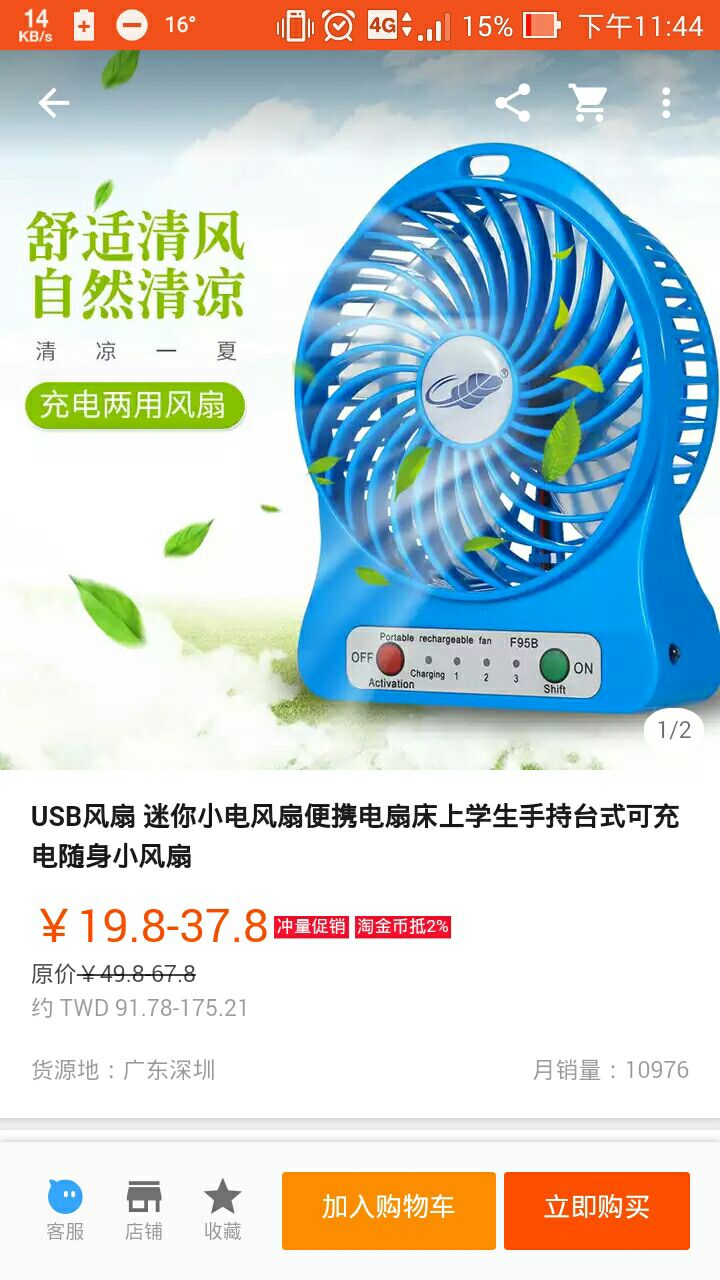Contact customer service (客服)
The width and height of the screenshot is (720, 1280).
coord(65,1210)
